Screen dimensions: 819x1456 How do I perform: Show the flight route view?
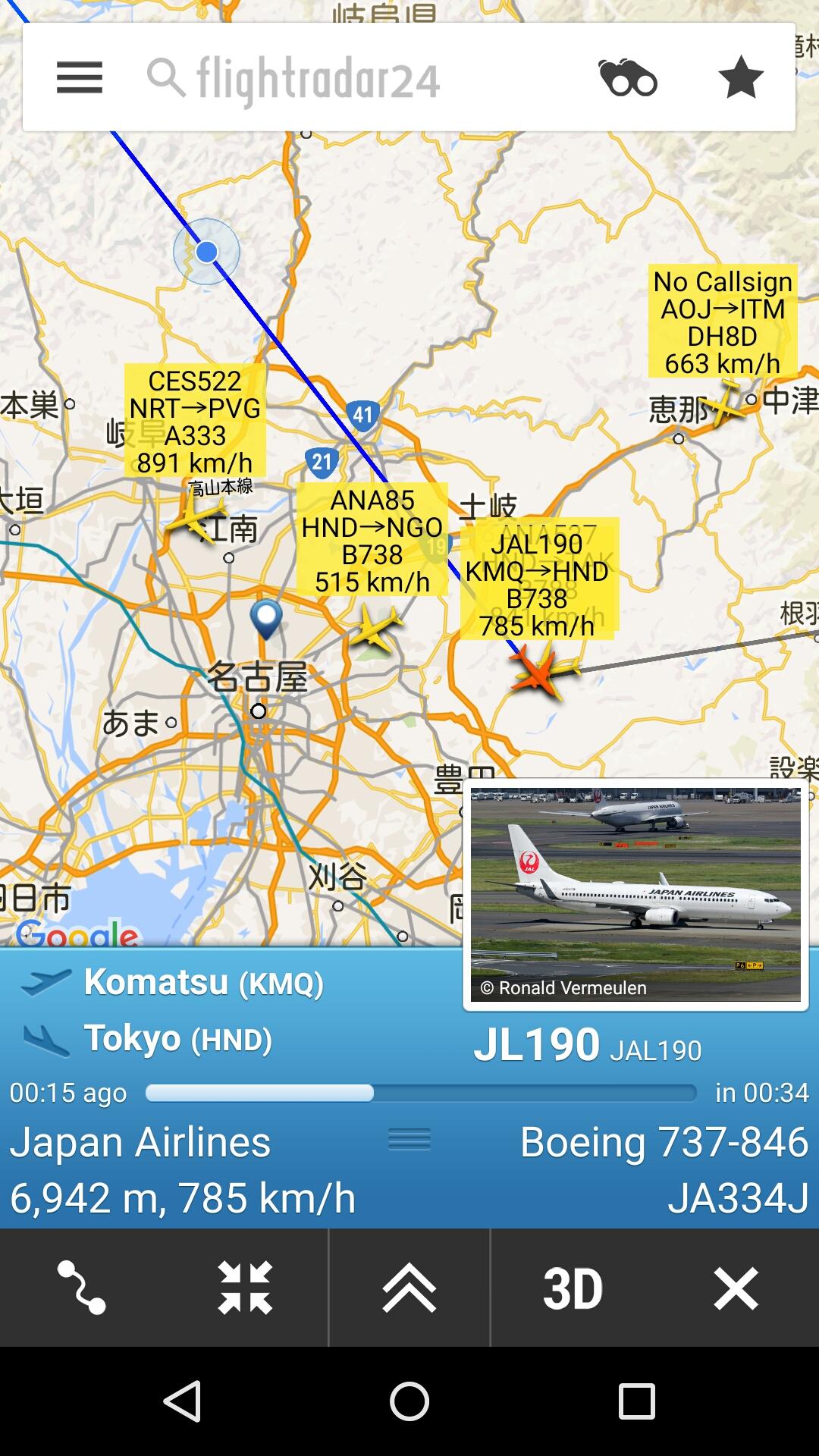[x=82, y=1288]
